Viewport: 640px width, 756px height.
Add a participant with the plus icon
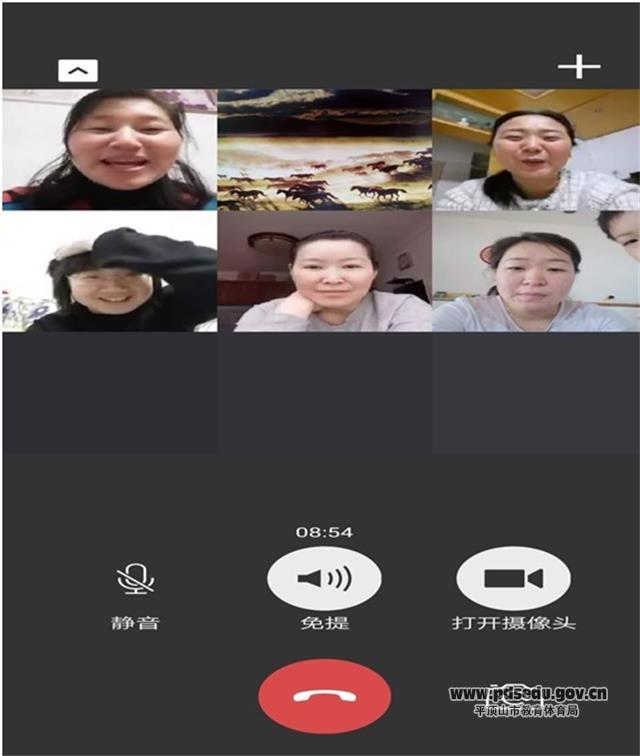click(x=578, y=67)
